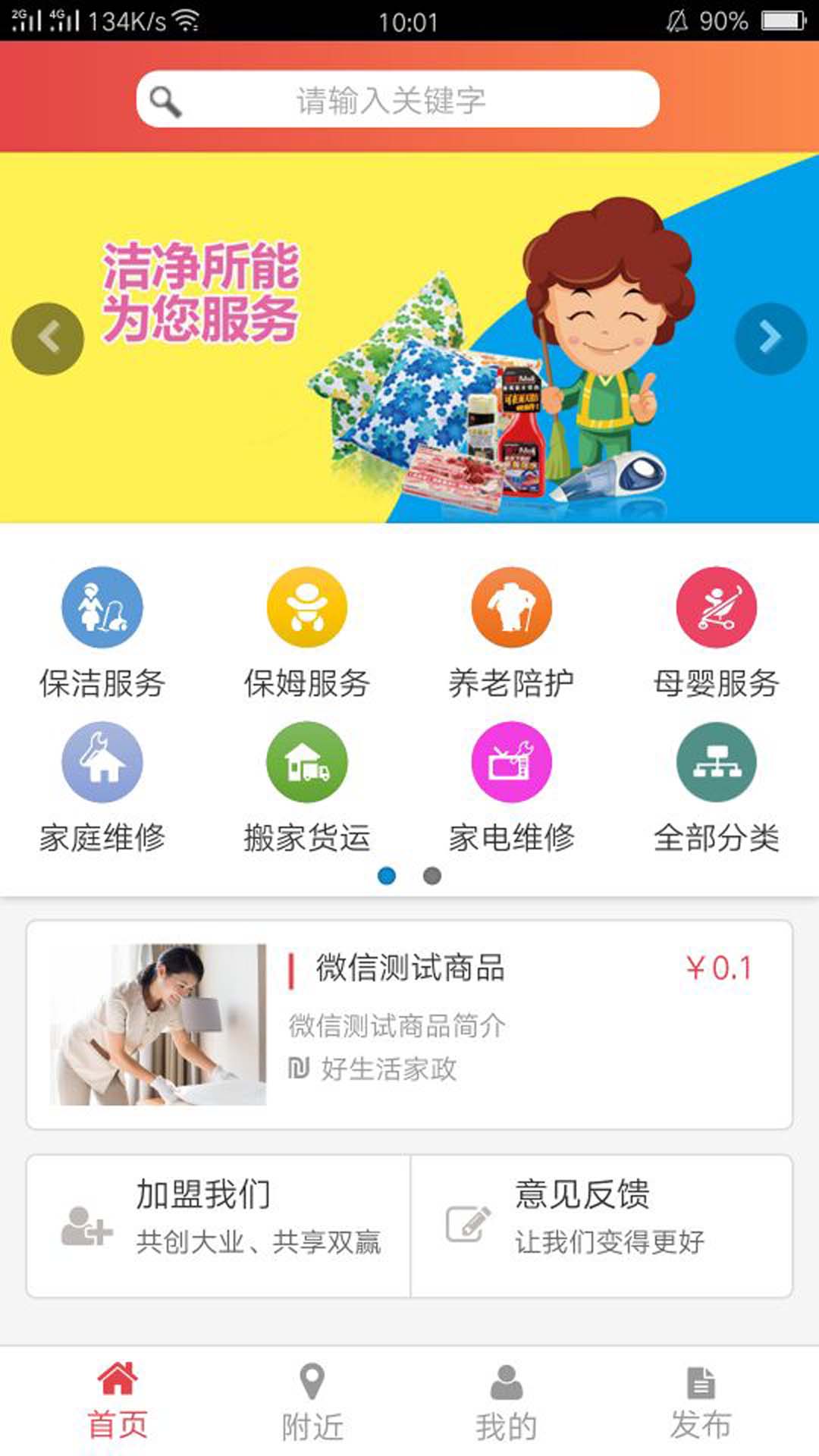Tap the keyword search field

pyautogui.click(x=397, y=99)
